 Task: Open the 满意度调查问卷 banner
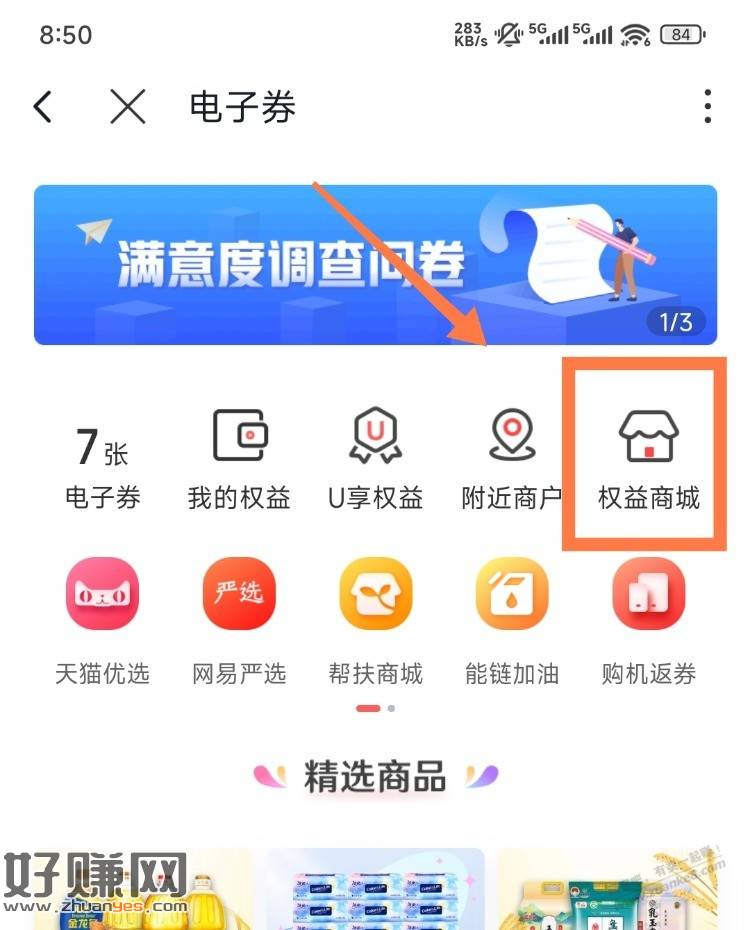(375, 265)
